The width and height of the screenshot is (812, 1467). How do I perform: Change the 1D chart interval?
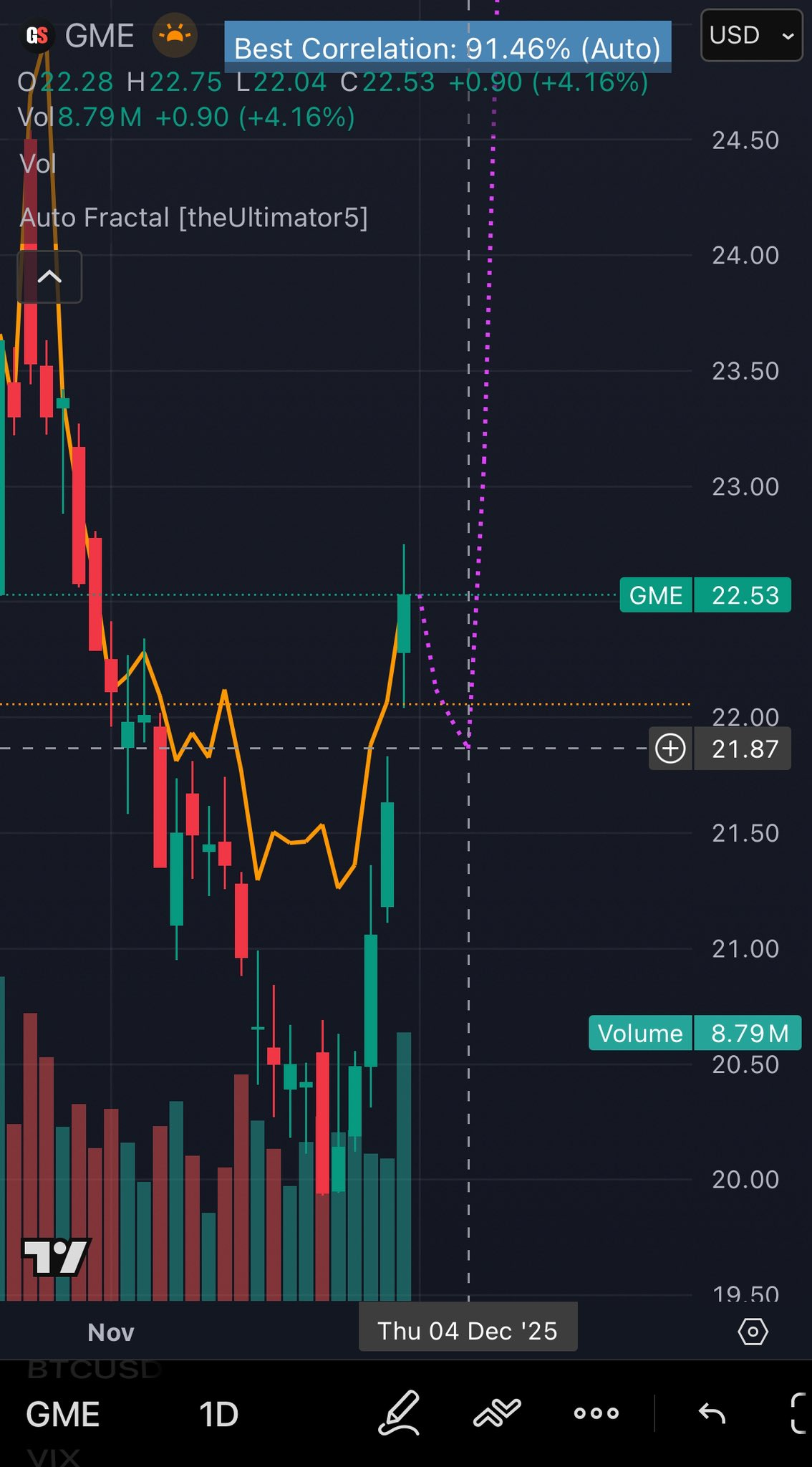click(x=218, y=1415)
